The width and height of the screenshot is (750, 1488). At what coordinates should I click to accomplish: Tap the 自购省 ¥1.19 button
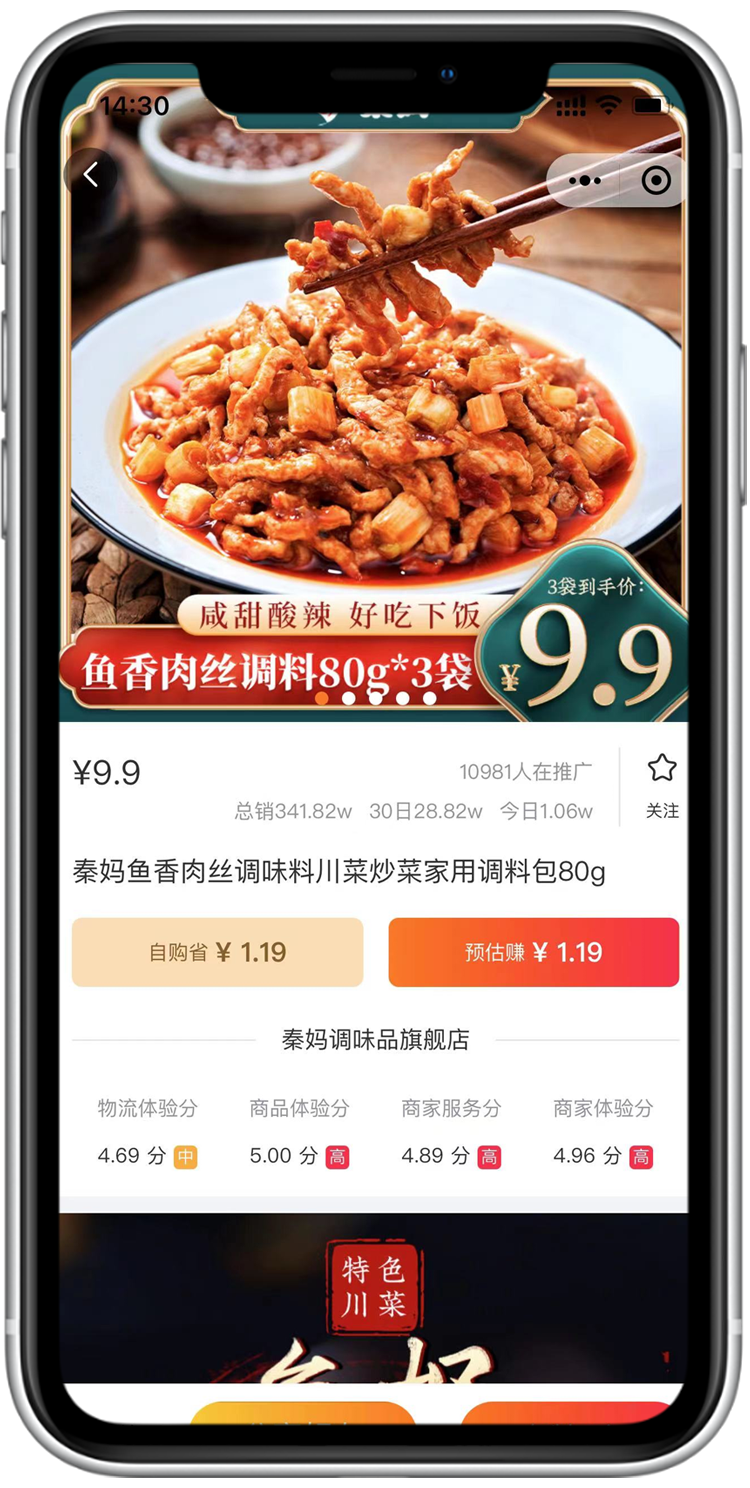[x=217, y=952]
